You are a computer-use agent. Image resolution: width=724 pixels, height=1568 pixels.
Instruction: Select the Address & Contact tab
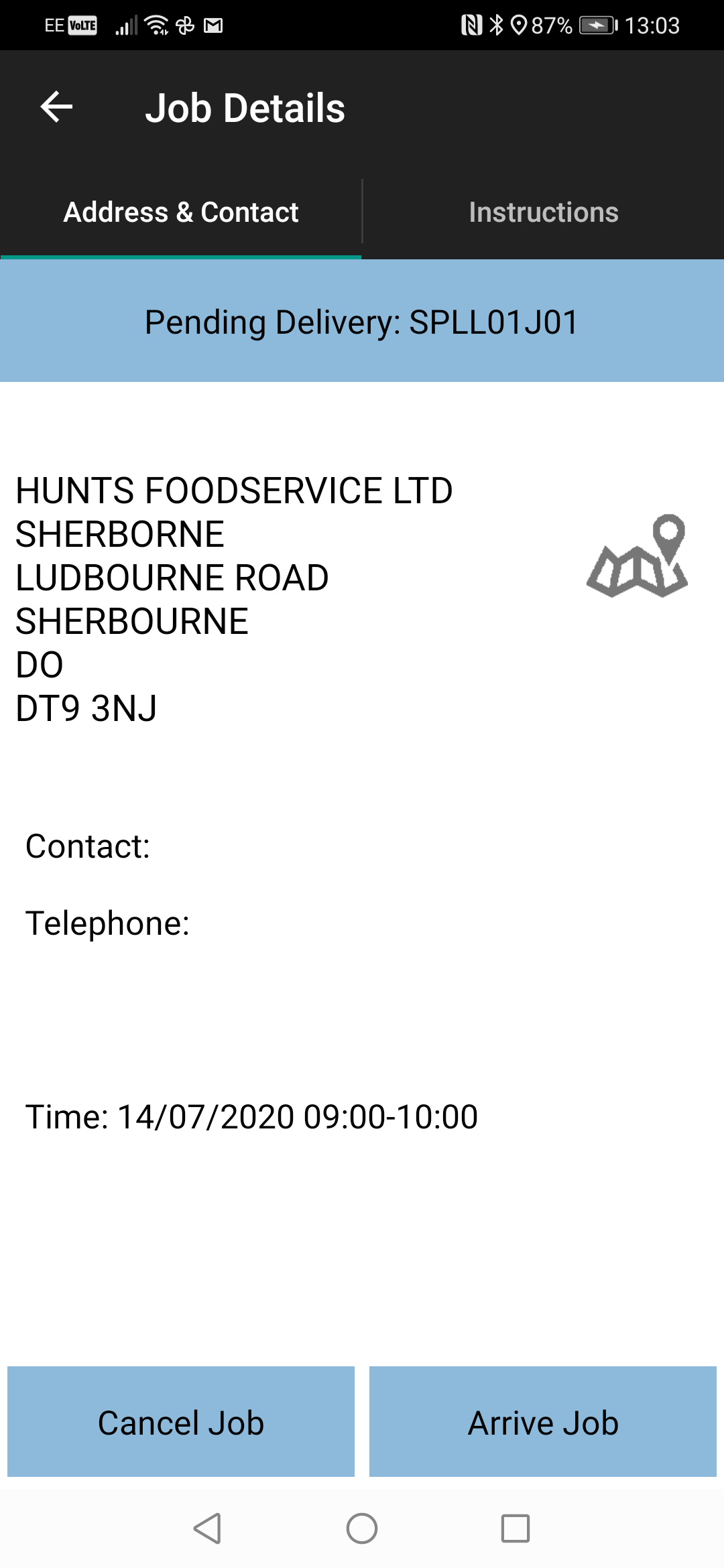click(x=181, y=212)
